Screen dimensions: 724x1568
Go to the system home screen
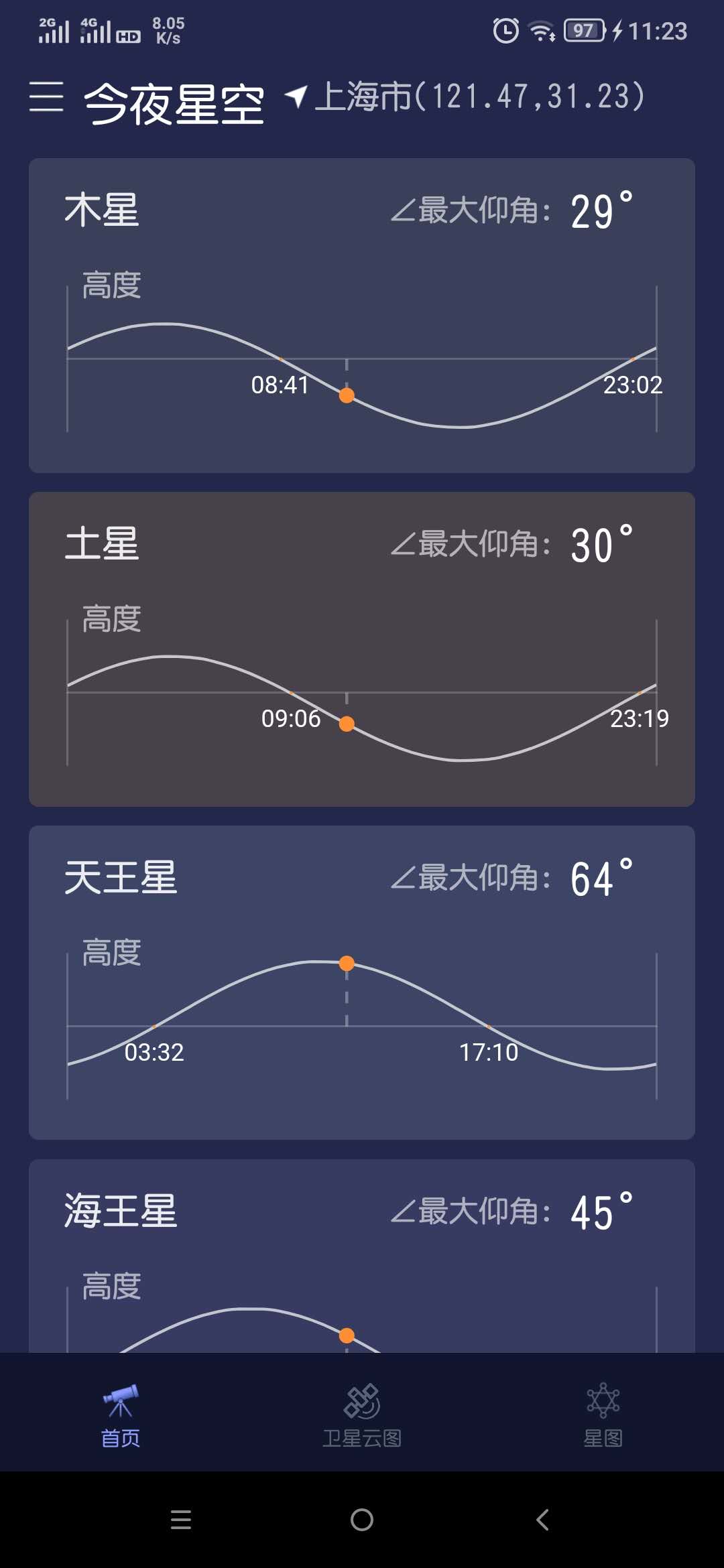(x=362, y=1520)
